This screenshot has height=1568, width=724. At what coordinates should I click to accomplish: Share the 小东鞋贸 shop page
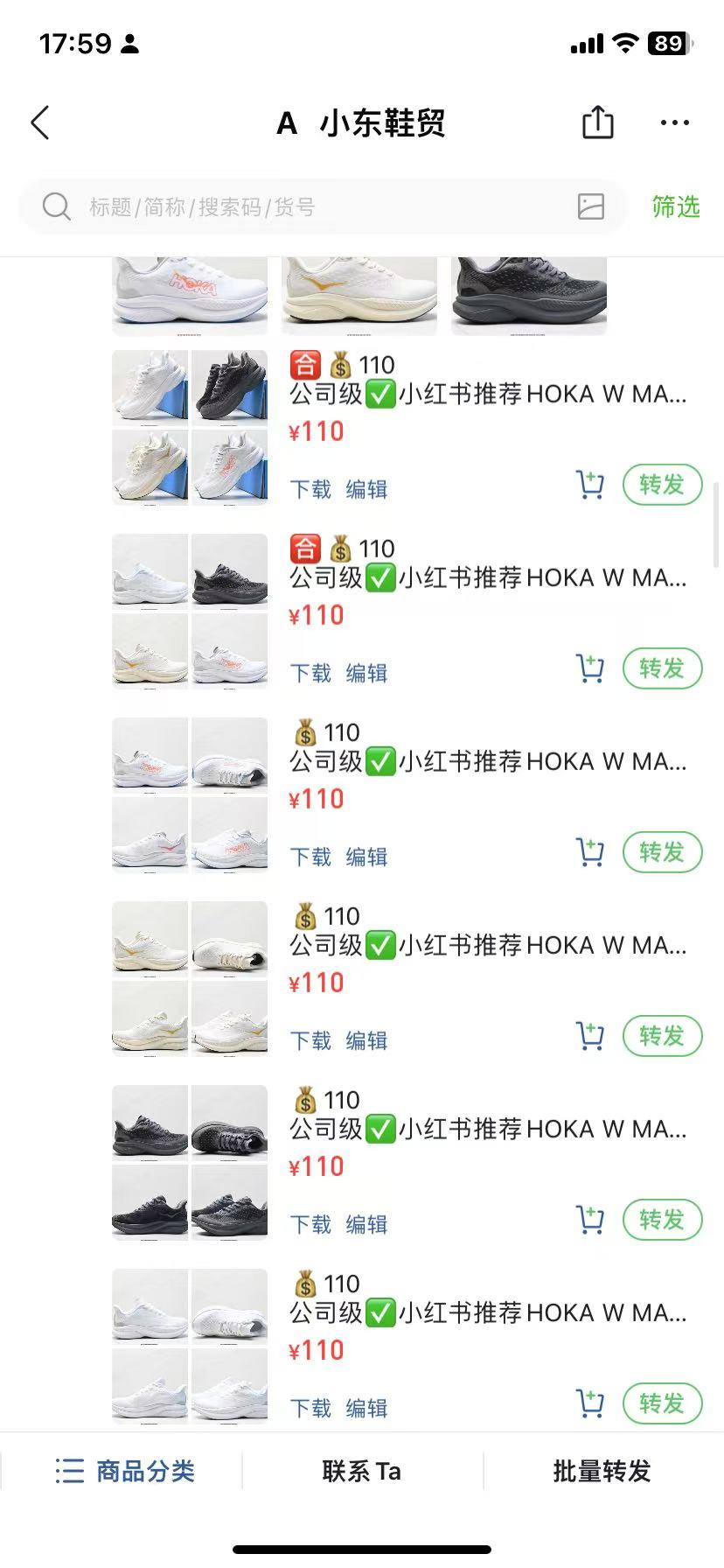click(x=598, y=122)
